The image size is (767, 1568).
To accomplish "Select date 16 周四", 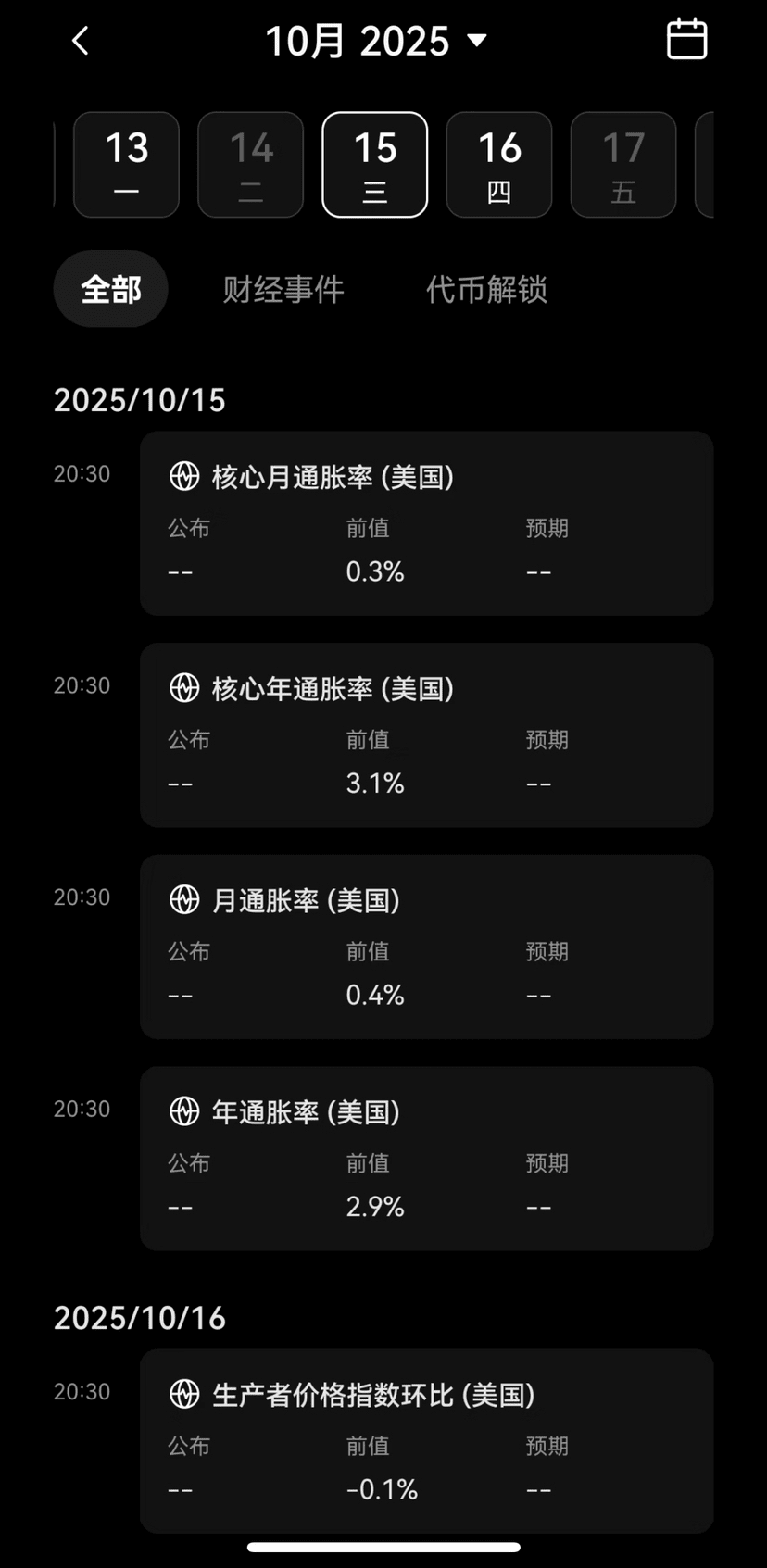I will pos(499,165).
